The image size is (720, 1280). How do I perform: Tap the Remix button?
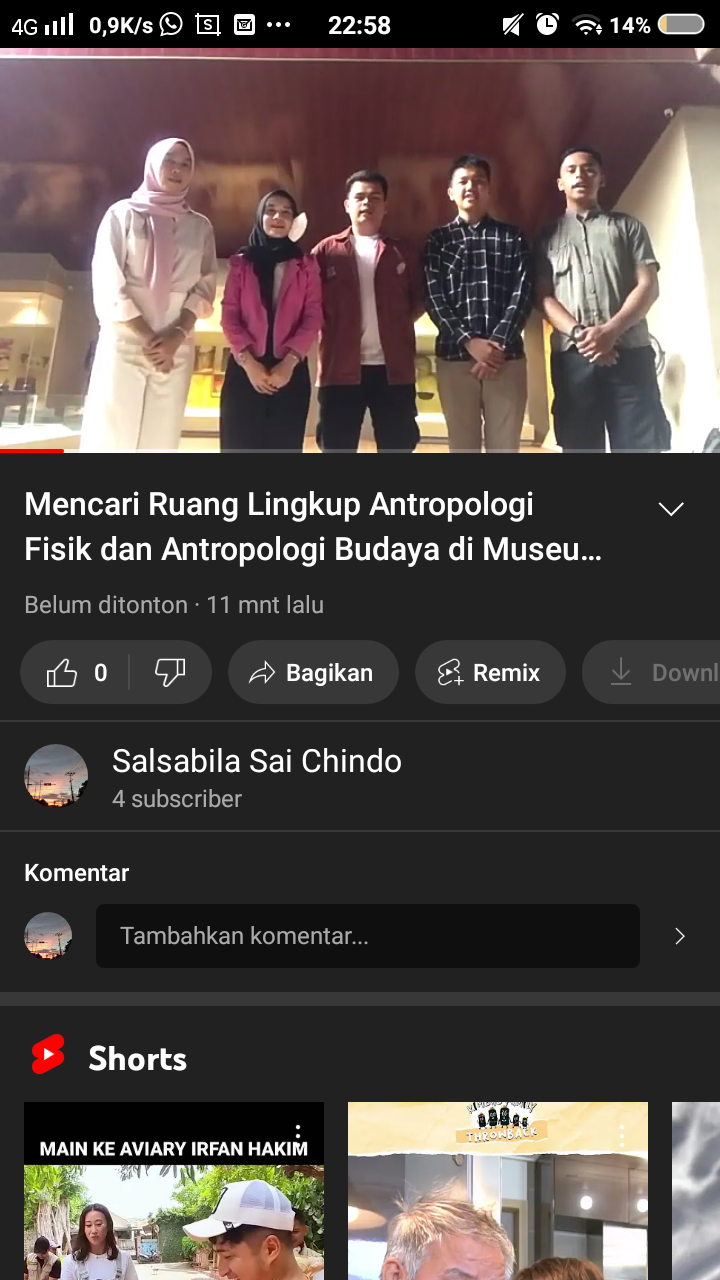click(490, 673)
